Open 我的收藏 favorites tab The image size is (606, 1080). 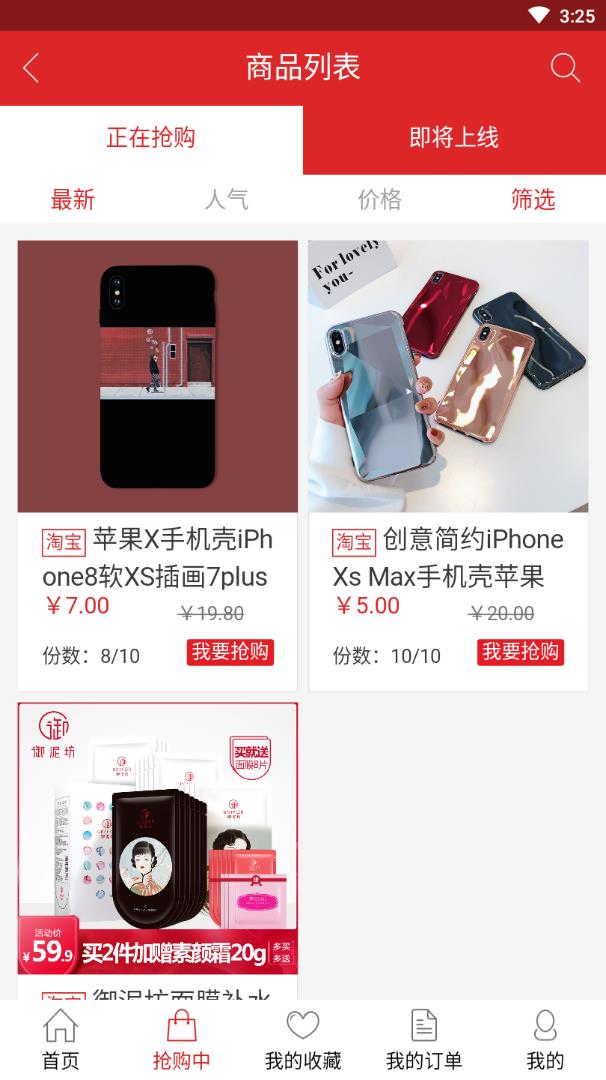point(303,1040)
